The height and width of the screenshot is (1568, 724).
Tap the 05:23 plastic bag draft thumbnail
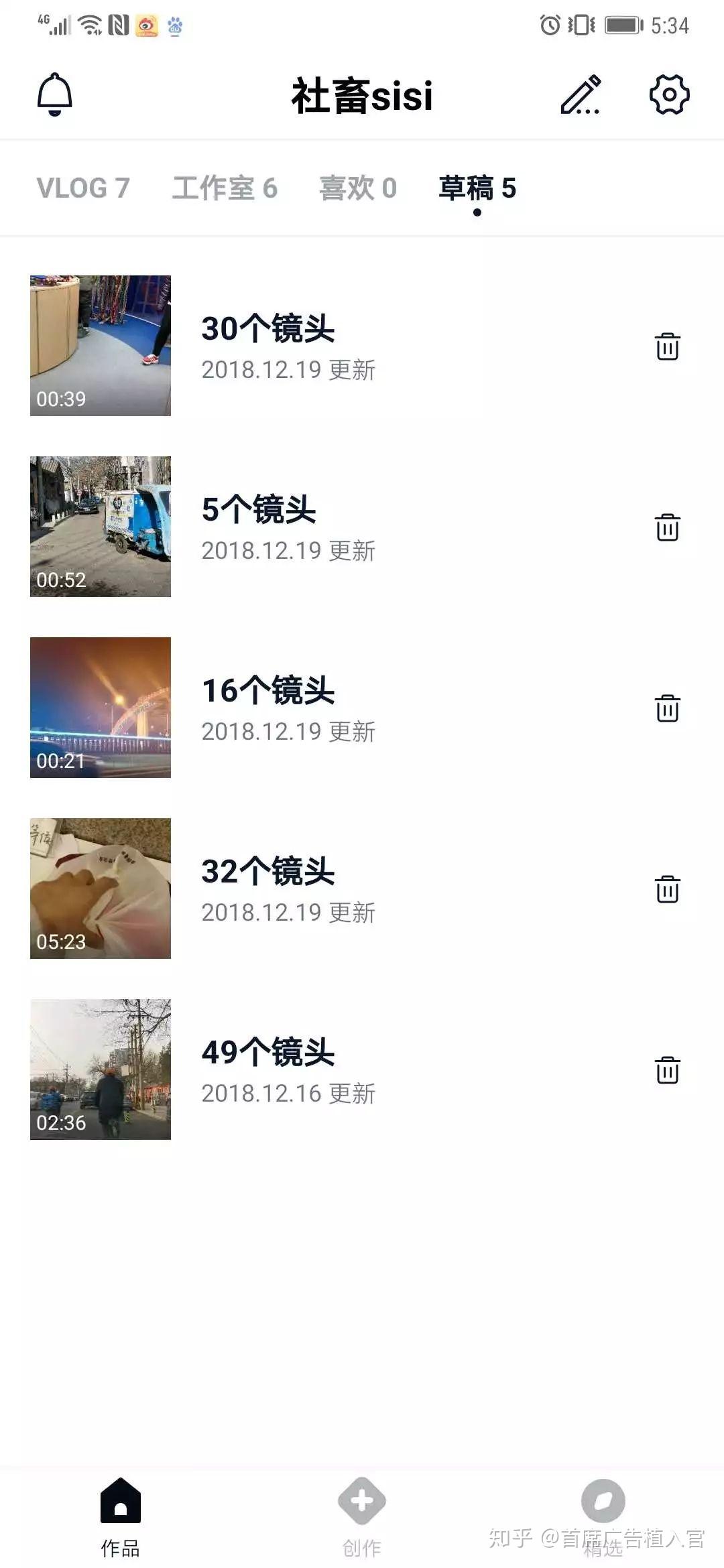tap(99, 889)
